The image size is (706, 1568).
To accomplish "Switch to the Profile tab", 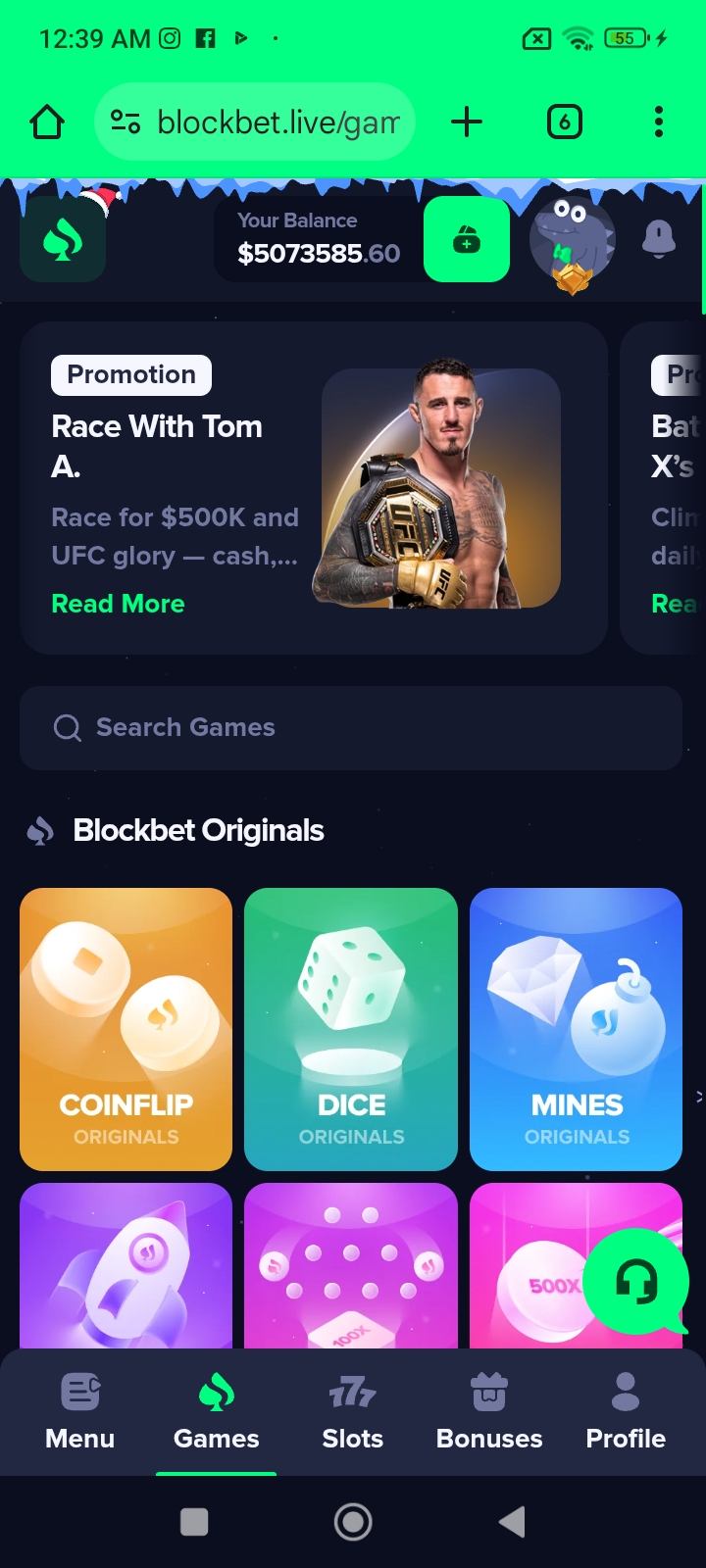I will click(626, 1411).
